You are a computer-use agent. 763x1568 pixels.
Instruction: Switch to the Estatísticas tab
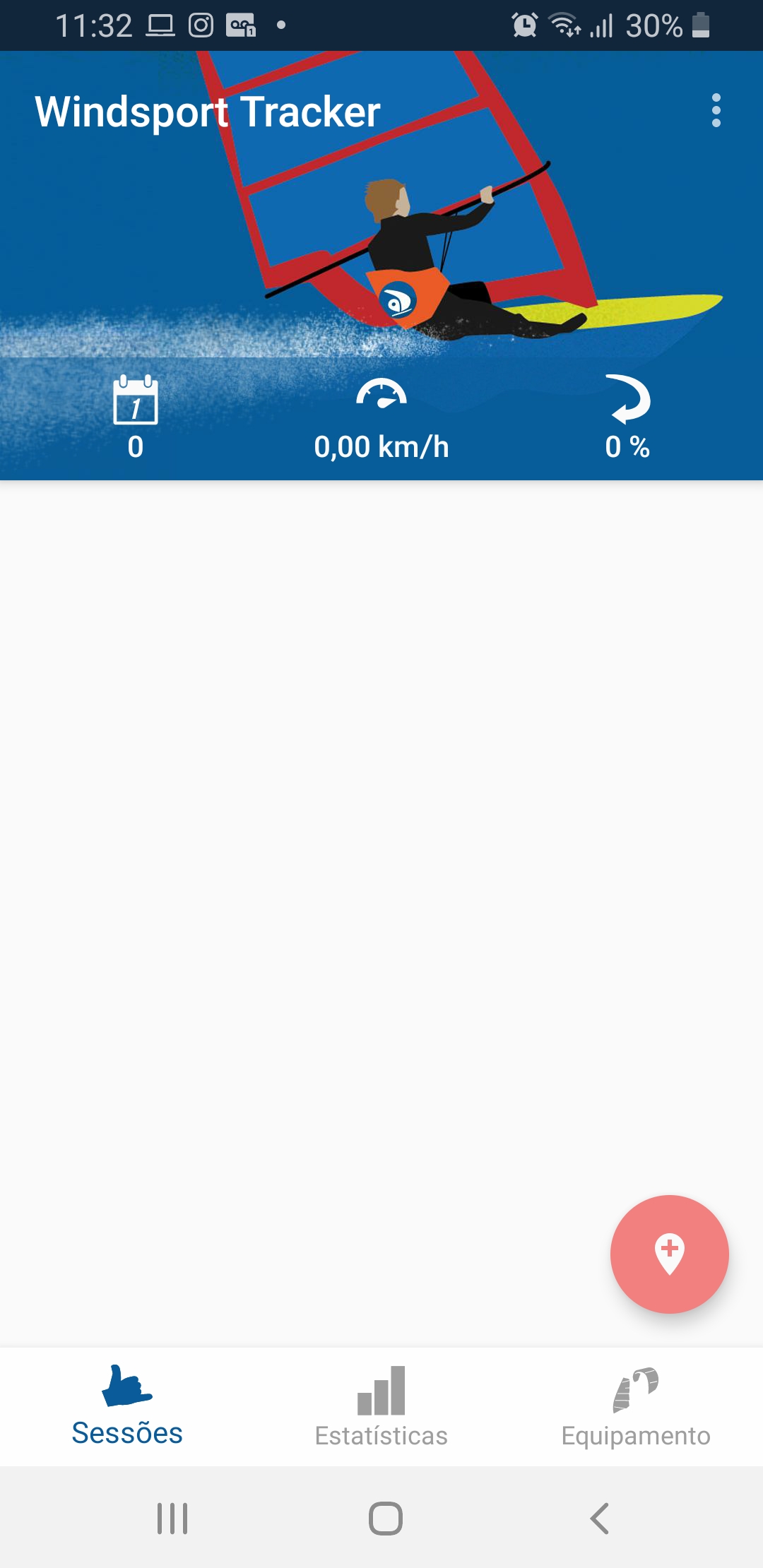tap(381, 1406)
